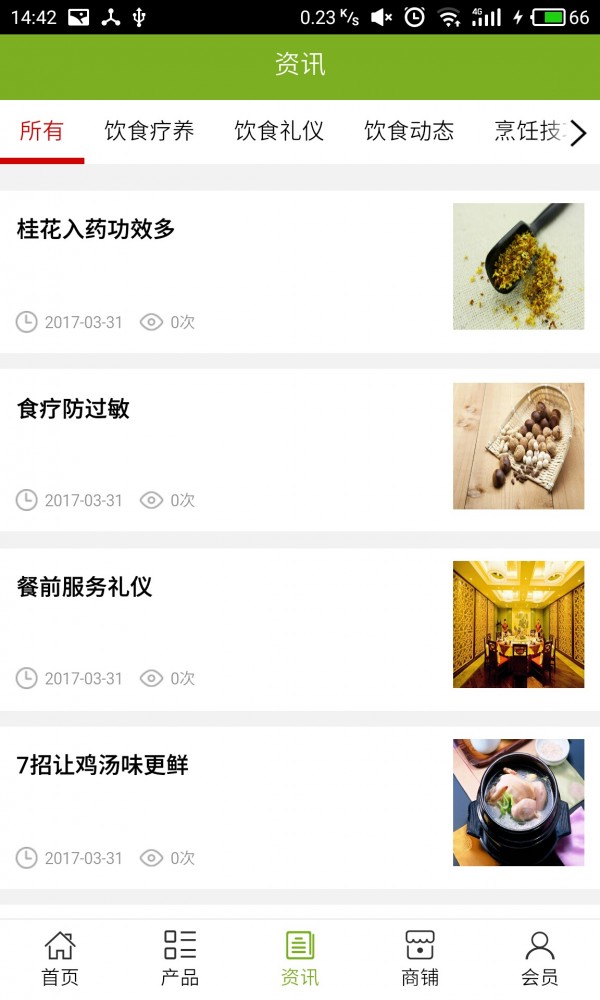600x1000 pixels.
Task: Read the article 食疗防过敏
Action: click(73, 409)
